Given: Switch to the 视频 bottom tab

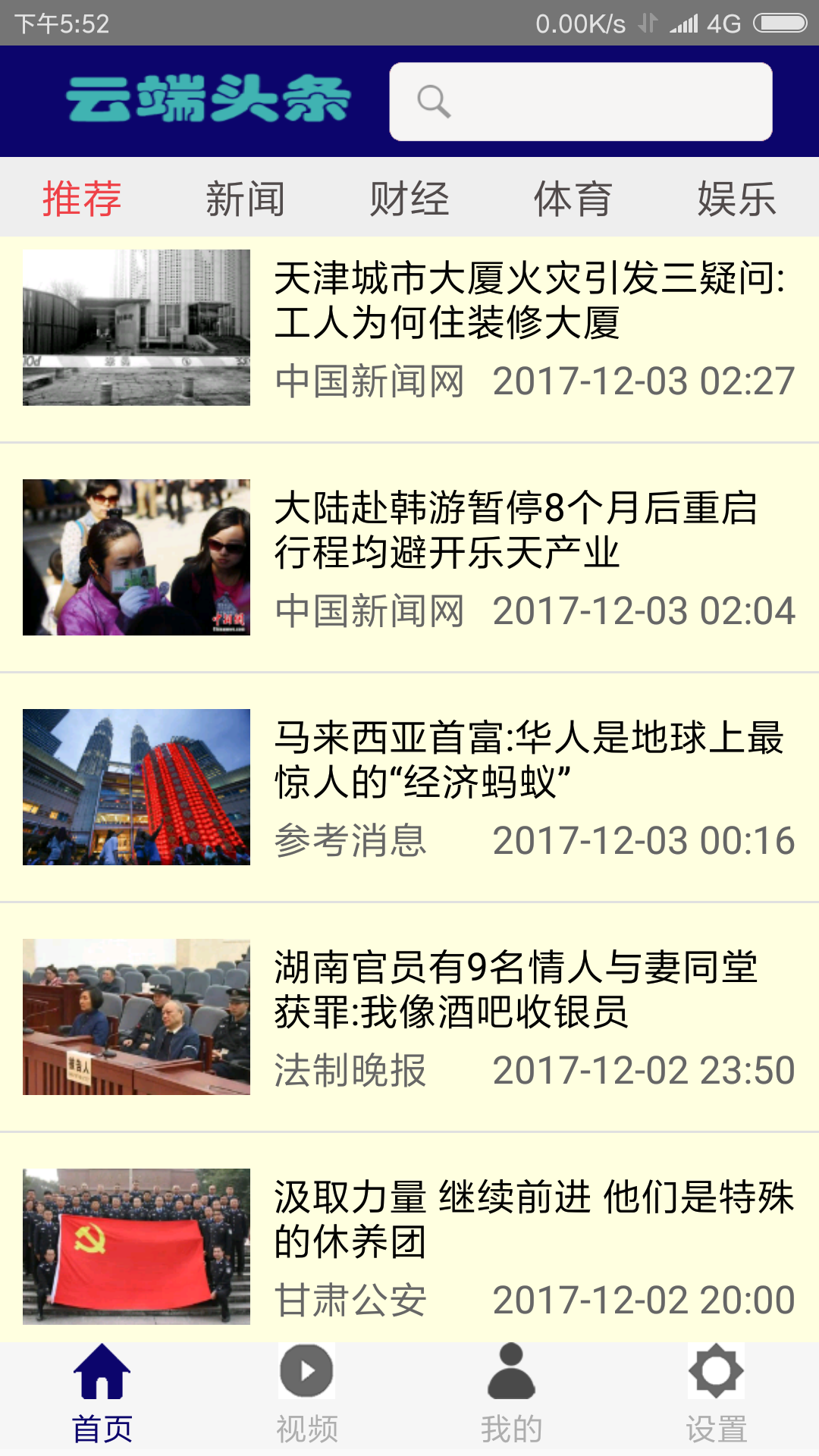Looking at the screenshot, I should 307,1394.
